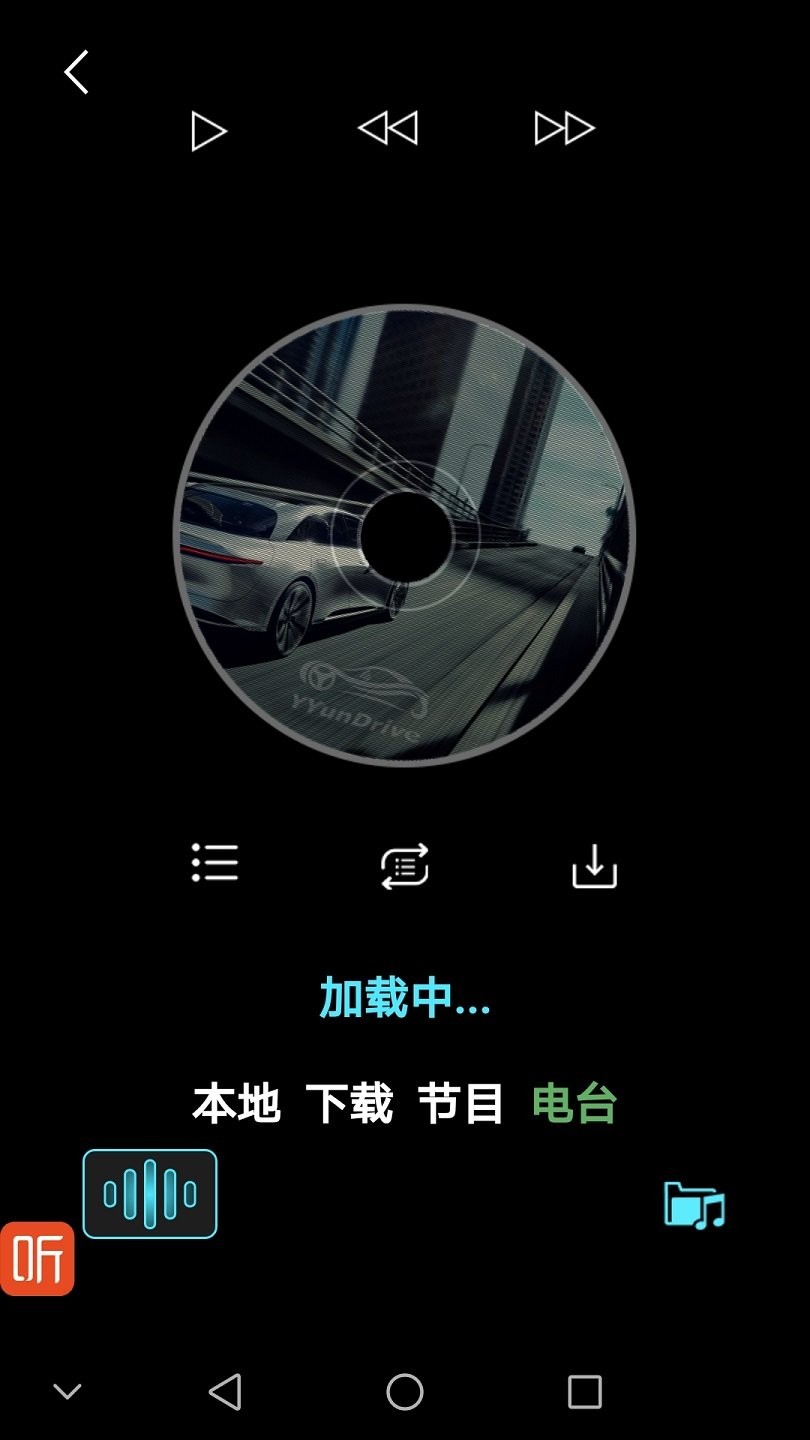Open the audio visualizer equalizer icon
Viewport: 810px width, 1440px height.
[x=149, y=1194]
